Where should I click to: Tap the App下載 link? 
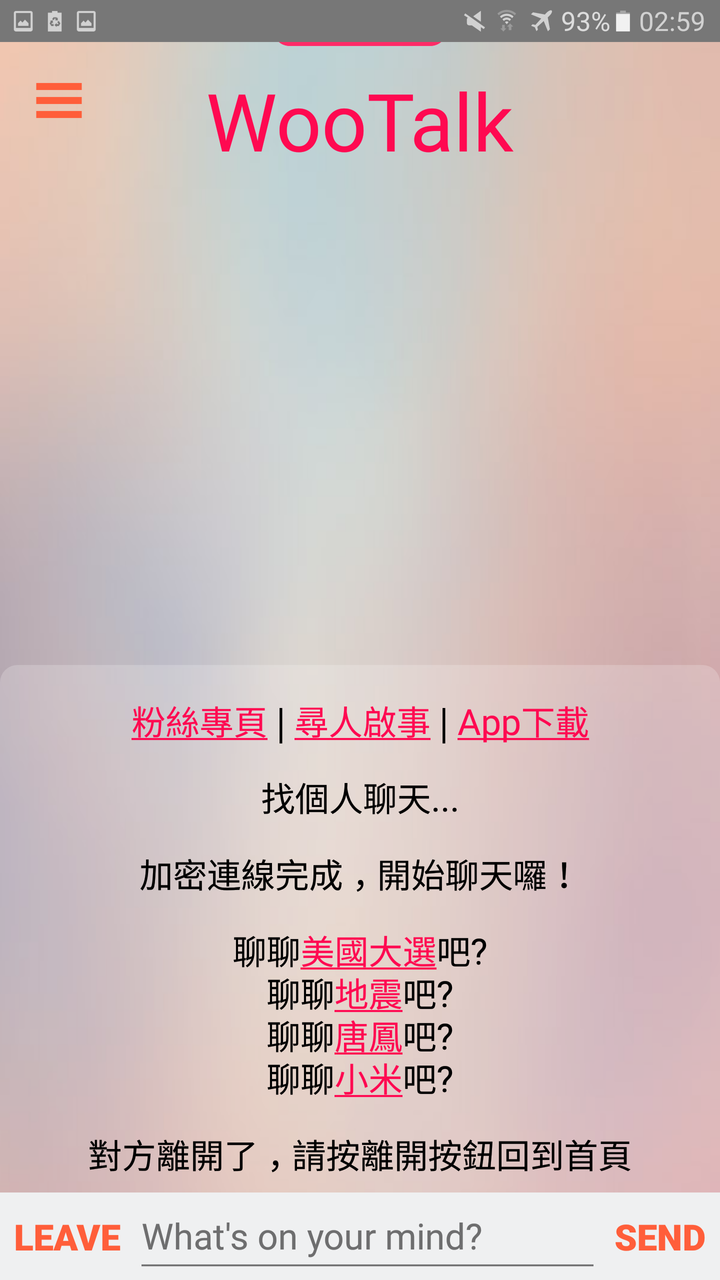pyautogui.click(x=523, y=722)
